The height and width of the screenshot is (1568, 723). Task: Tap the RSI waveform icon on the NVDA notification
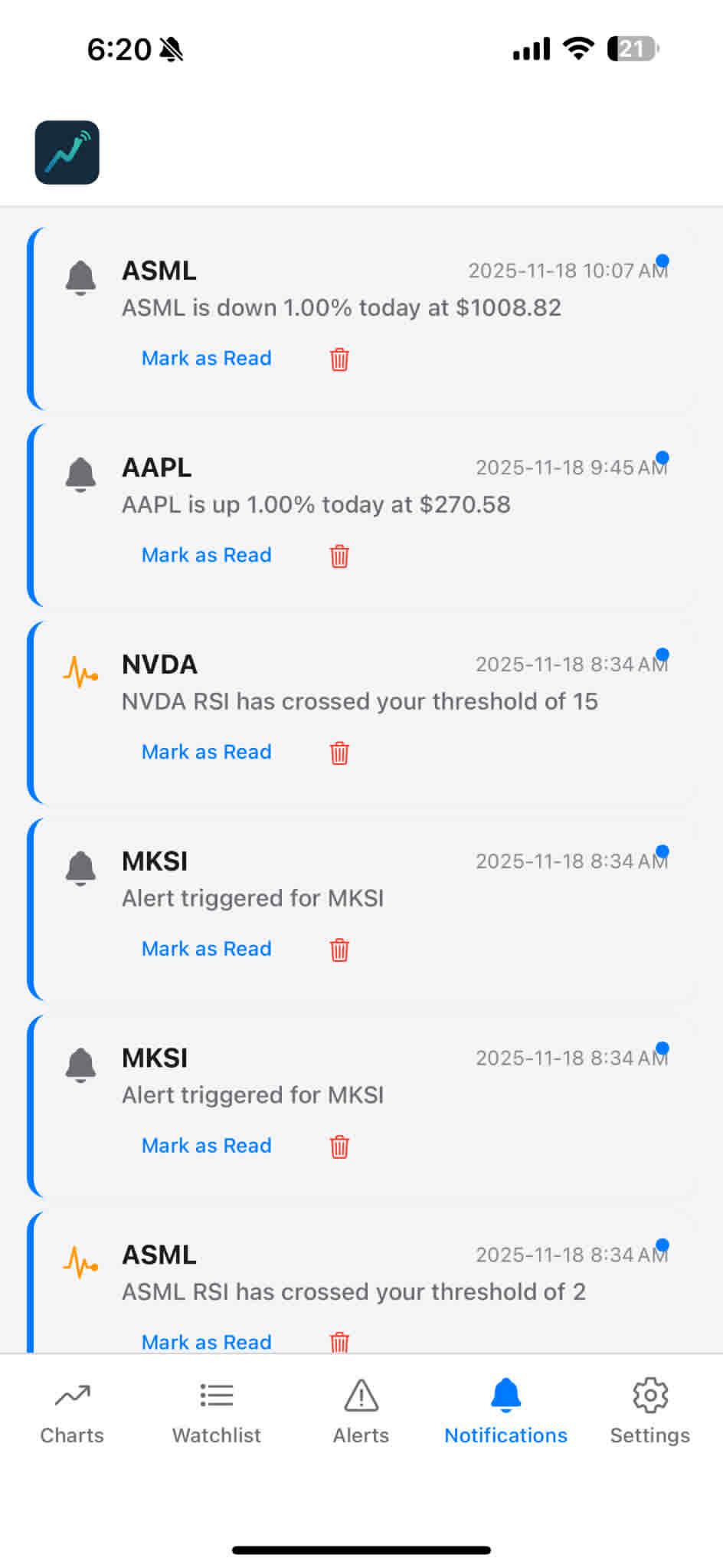[x=80, y=671]
